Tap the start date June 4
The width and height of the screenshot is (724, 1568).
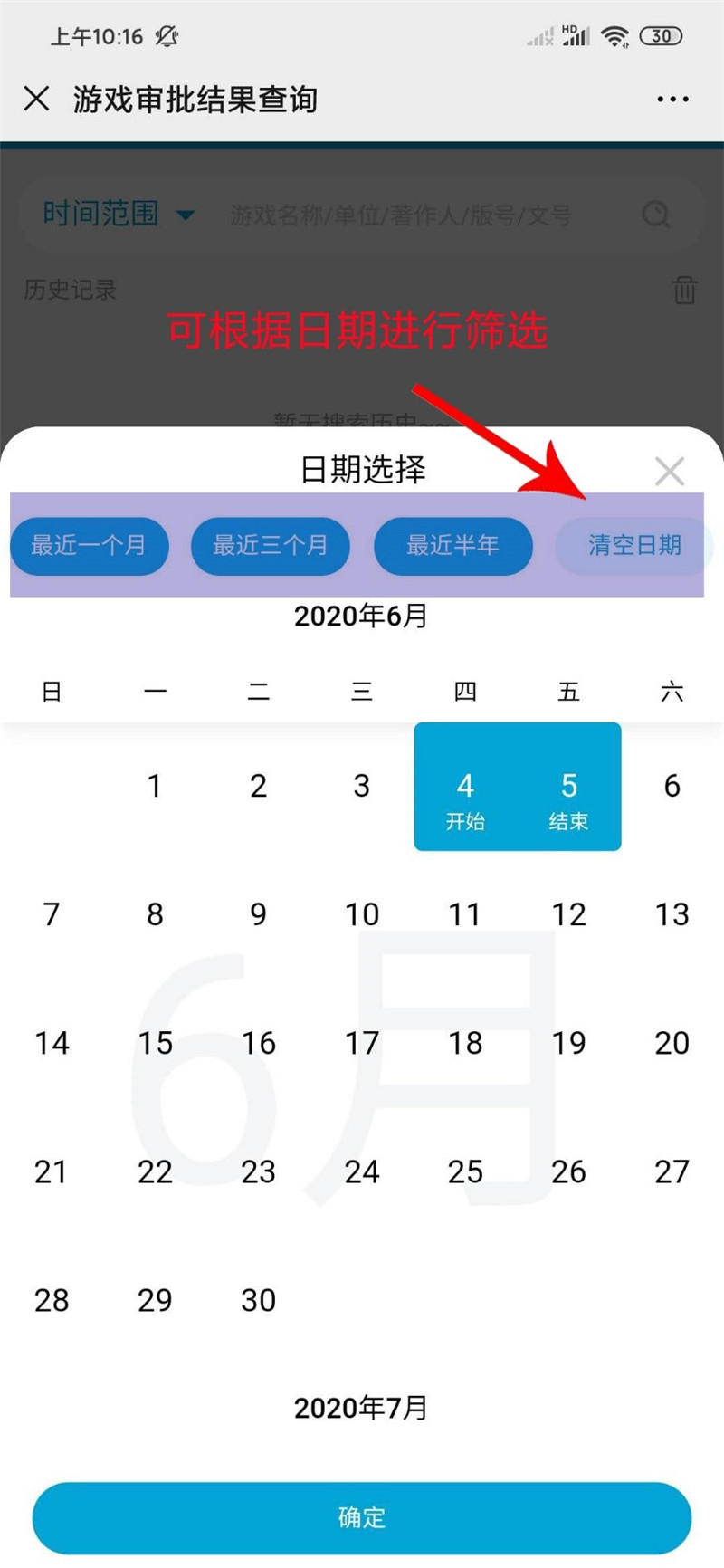(465, 788)
